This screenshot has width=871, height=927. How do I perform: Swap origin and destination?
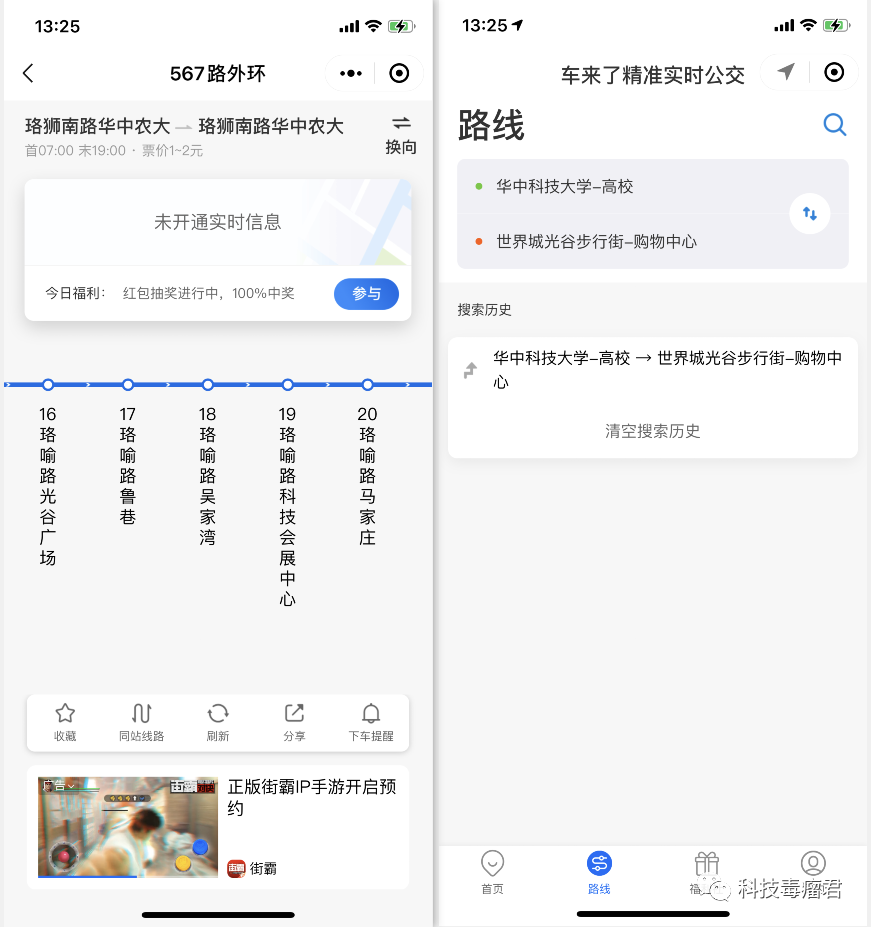click(x=810, y=214)
